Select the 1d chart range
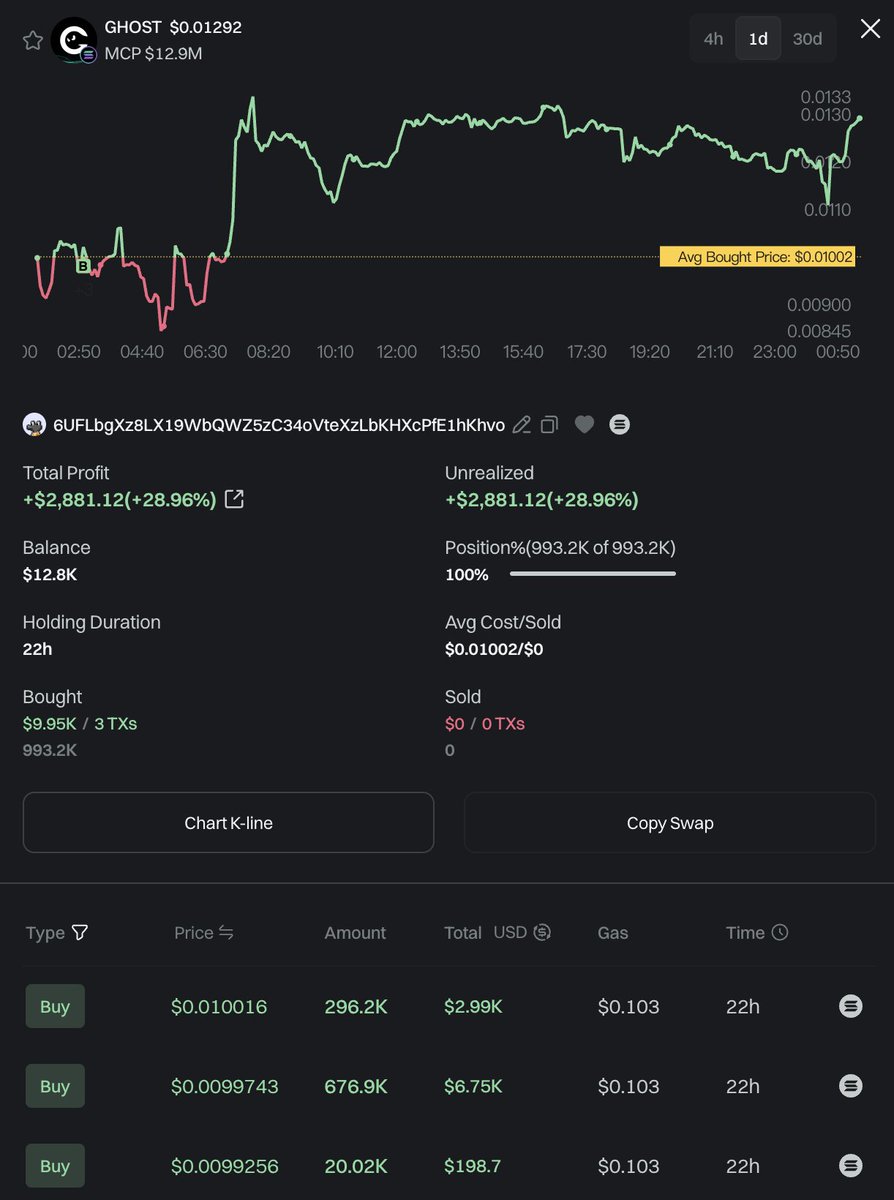This screenshot has width=894, height=1200. (758, 39)
